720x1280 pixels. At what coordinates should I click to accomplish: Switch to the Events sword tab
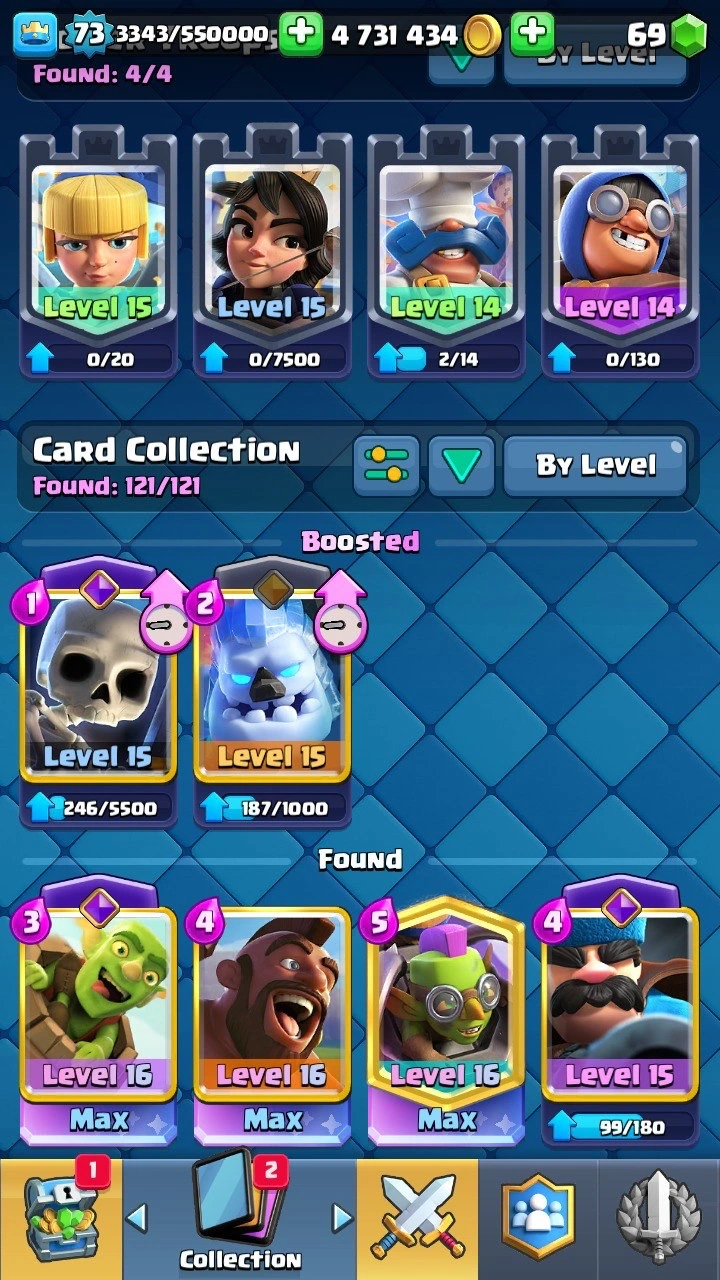[660, 1220]
